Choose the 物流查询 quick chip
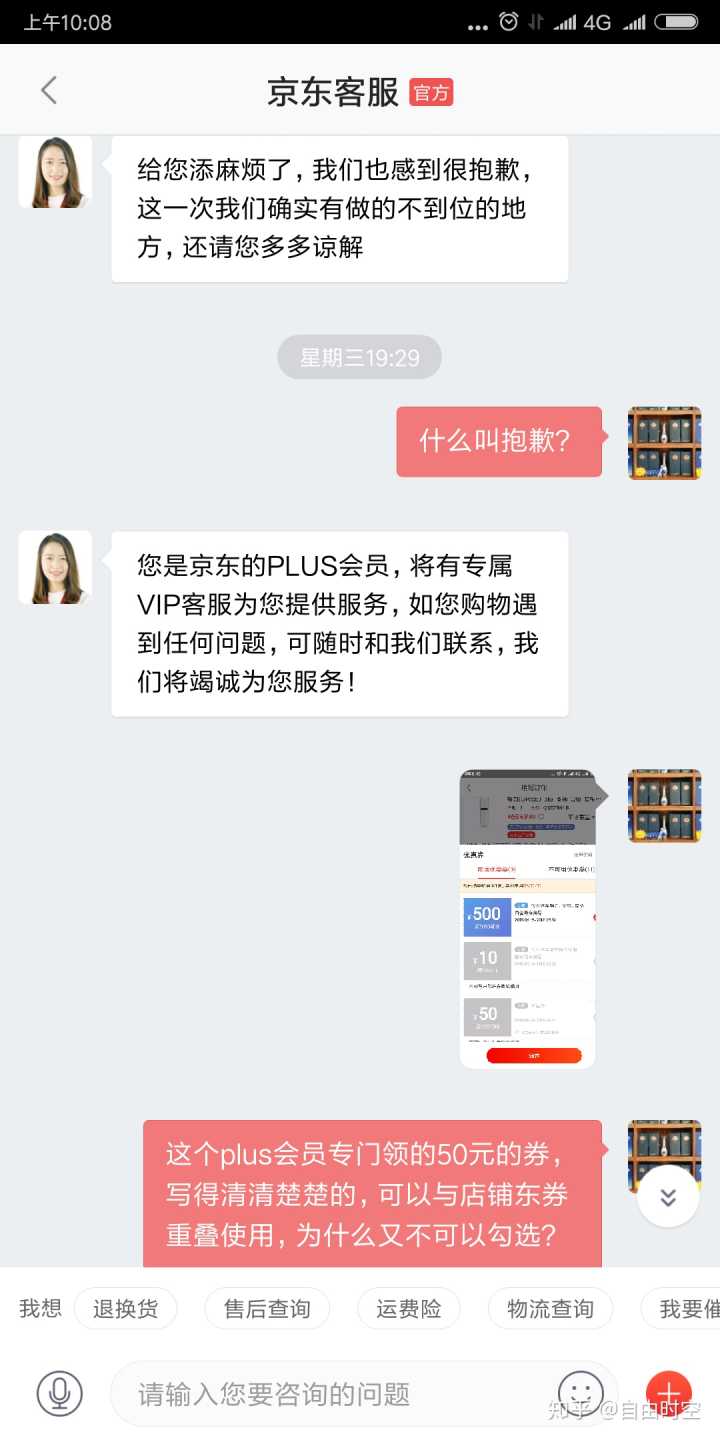Screen dimensions: 720x1440 550,1309
